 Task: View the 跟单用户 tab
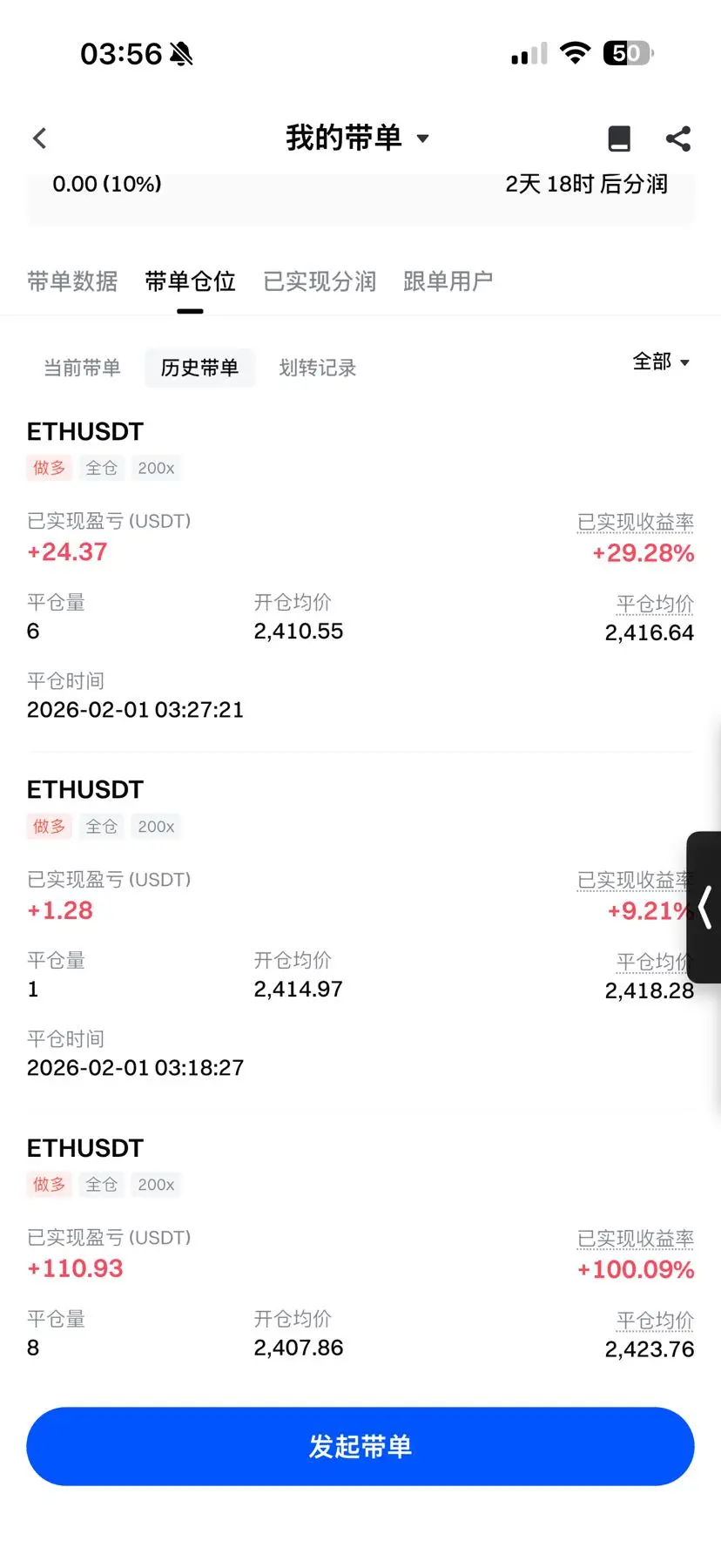tap(448, 281)
